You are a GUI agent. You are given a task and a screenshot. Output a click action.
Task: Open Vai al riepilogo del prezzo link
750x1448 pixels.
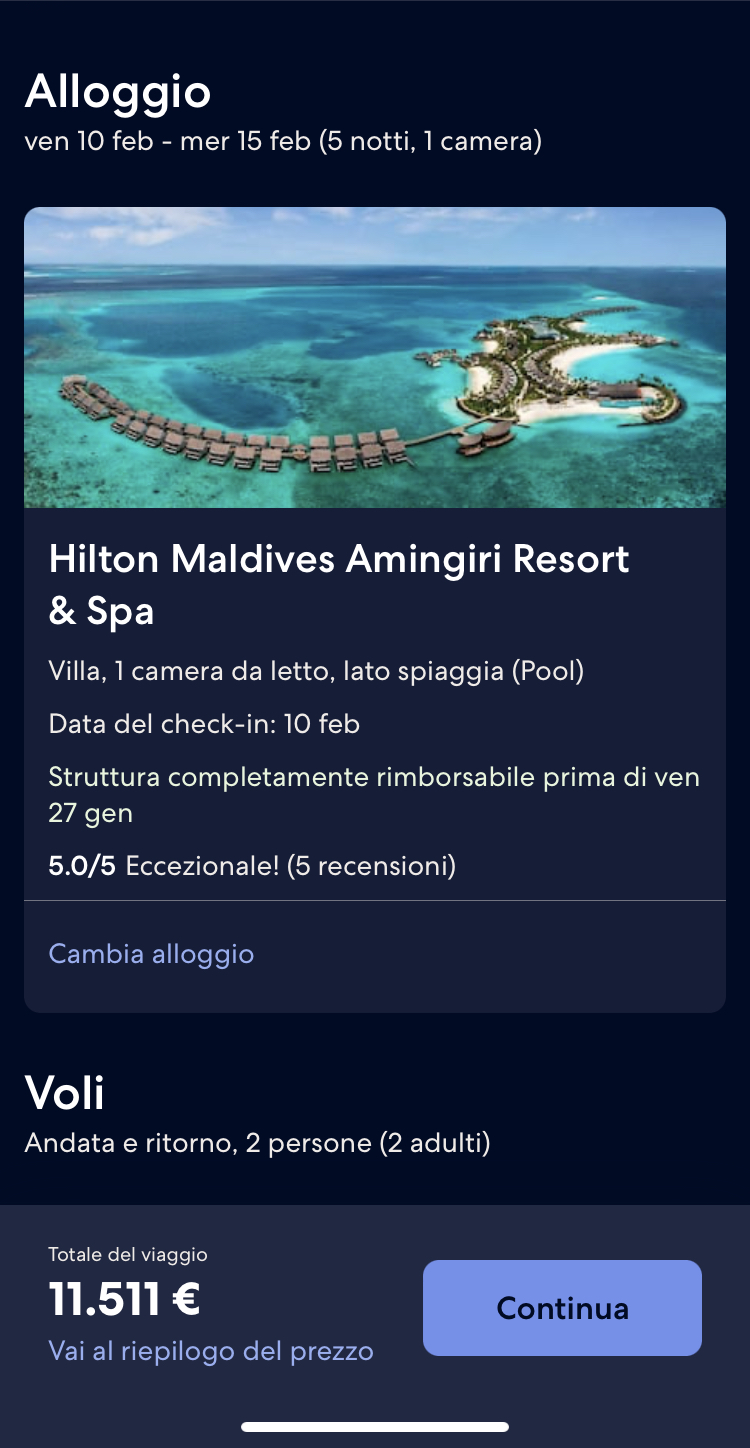coord(211,1351)
